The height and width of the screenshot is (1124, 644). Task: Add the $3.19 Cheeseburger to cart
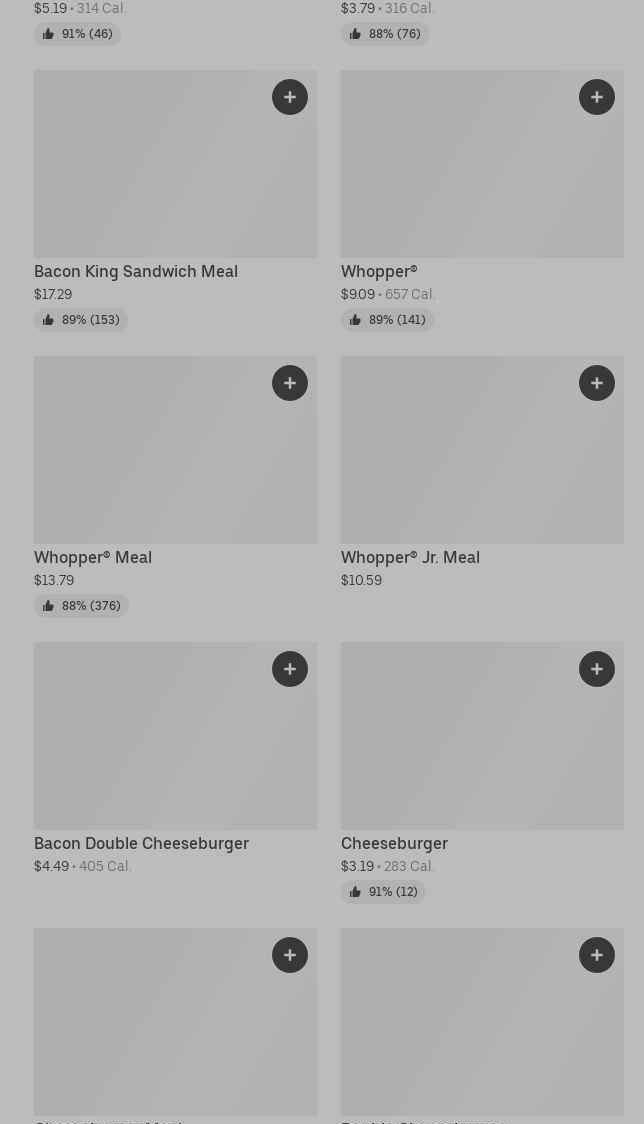(x=597, y=669)
